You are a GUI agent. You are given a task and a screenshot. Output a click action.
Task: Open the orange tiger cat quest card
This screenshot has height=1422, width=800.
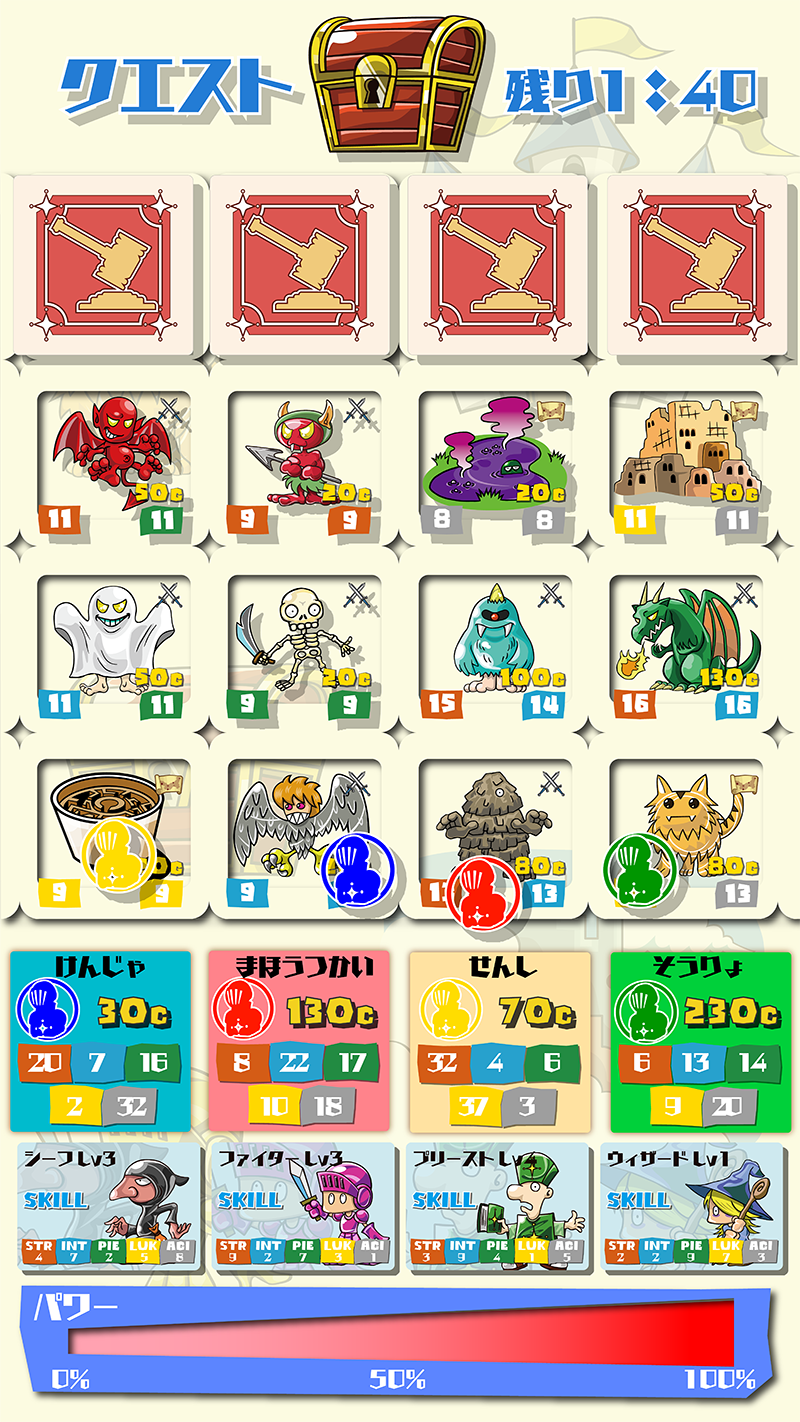(x=686, y=833)
